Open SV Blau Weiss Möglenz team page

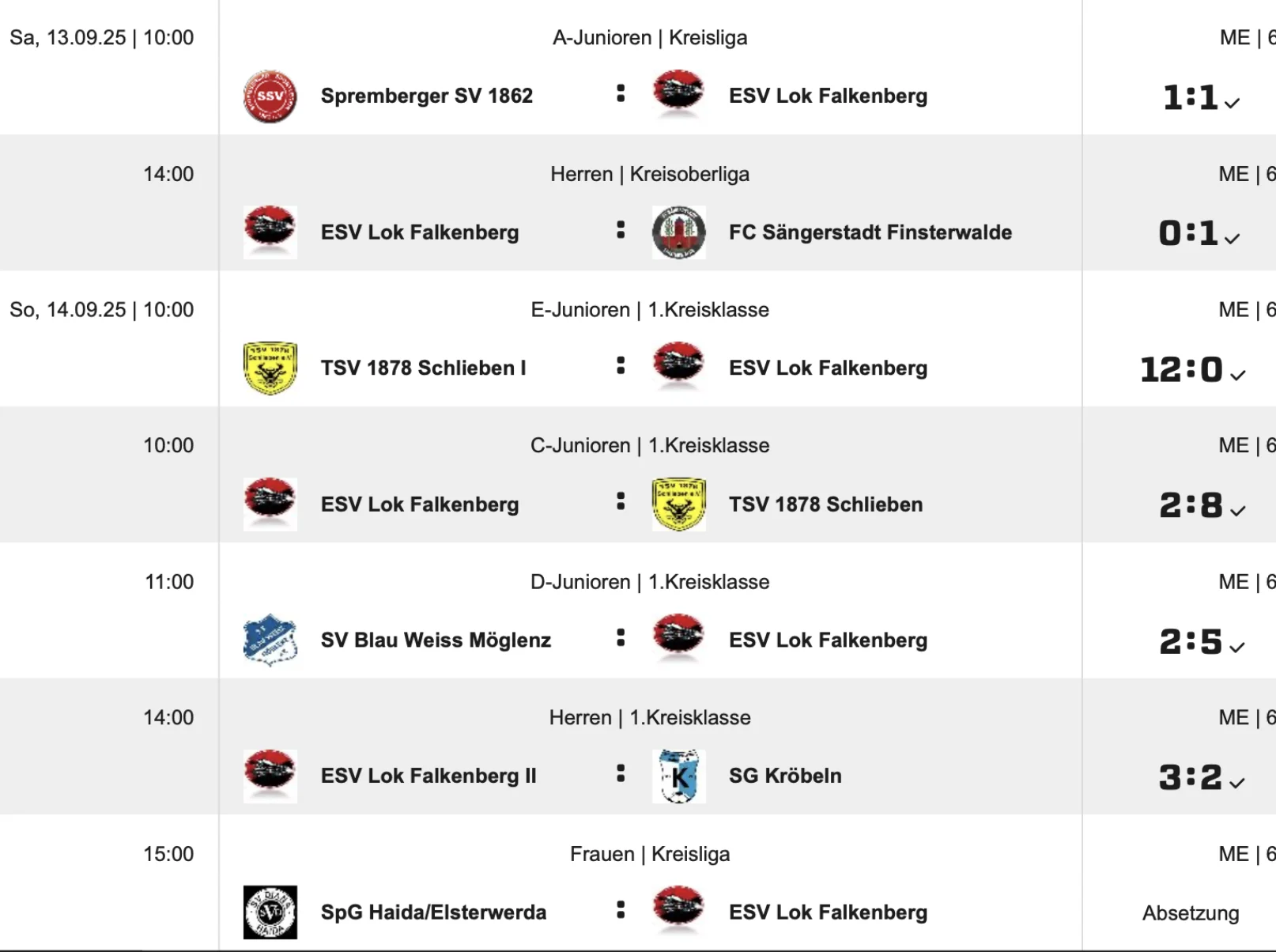pos(436,640)
